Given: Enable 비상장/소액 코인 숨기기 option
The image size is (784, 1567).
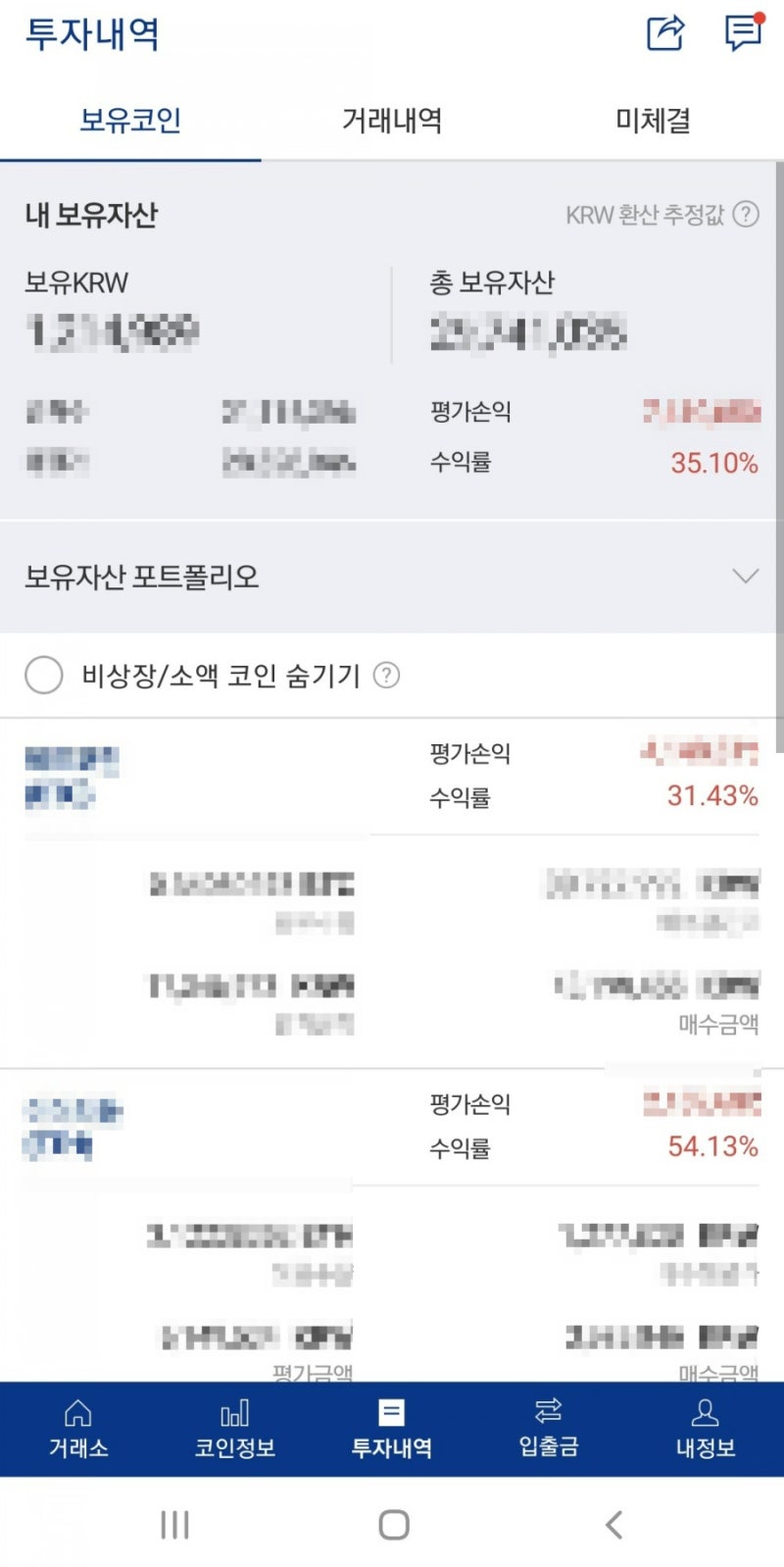Looking at the screenshot, I should point(44,675).
